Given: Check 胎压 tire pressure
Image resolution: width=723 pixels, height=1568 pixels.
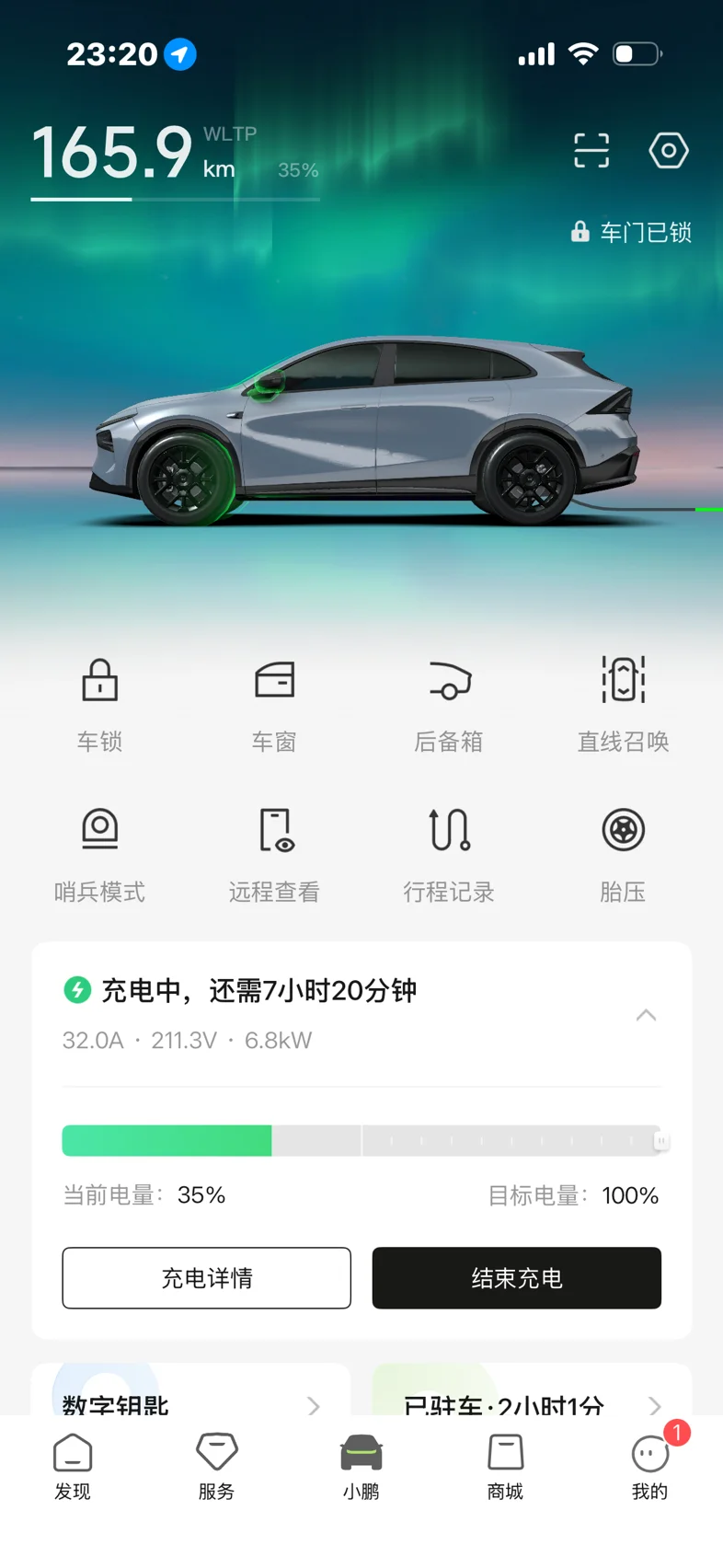Looking at the screenshot, I should point(623,856).
